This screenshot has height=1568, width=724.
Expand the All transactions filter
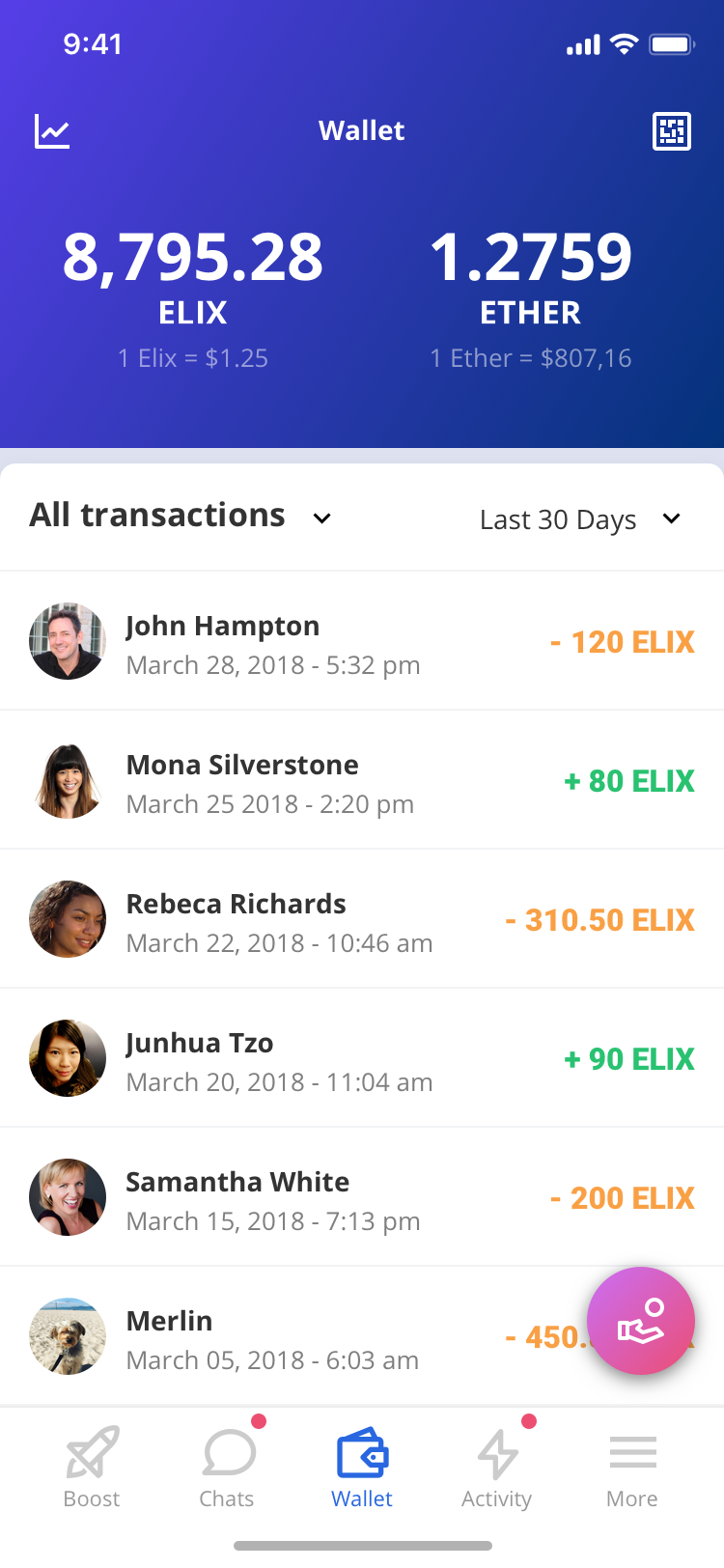(x=181, y=517)
